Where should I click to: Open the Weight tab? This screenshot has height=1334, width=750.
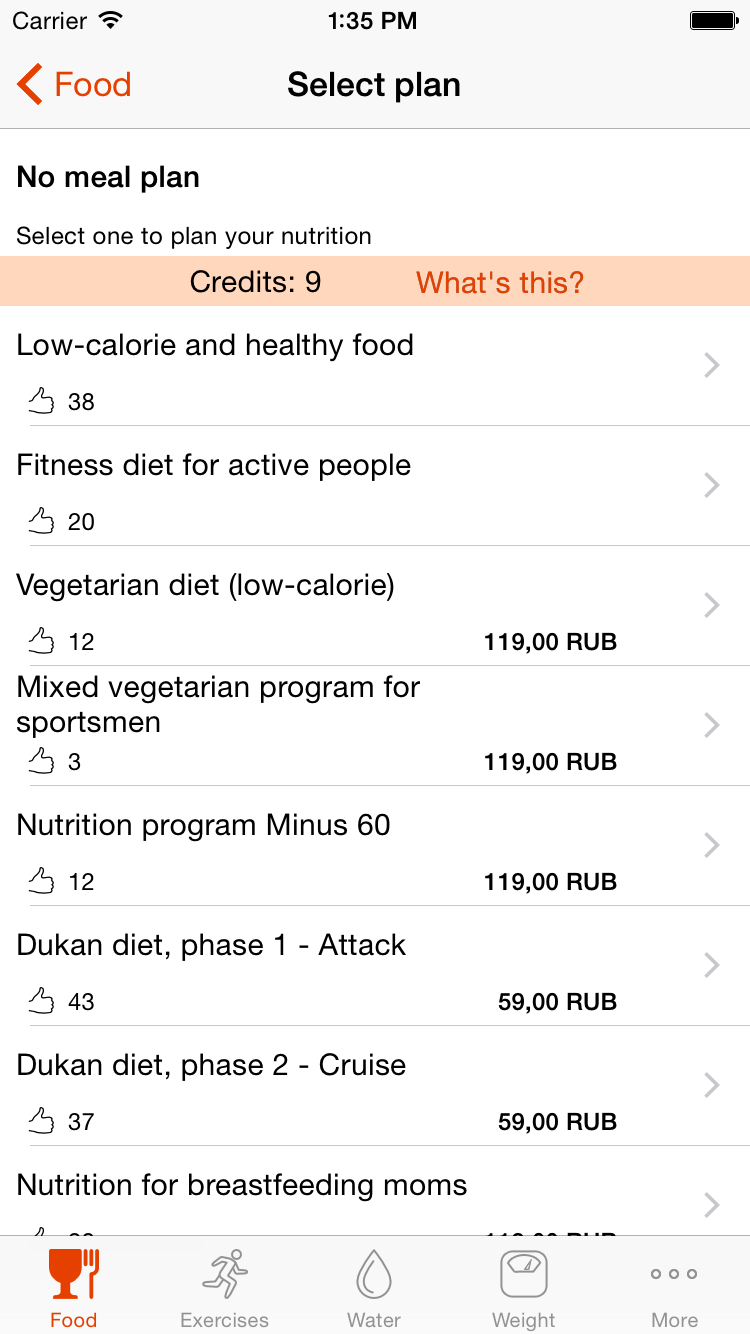[524, 1286]
